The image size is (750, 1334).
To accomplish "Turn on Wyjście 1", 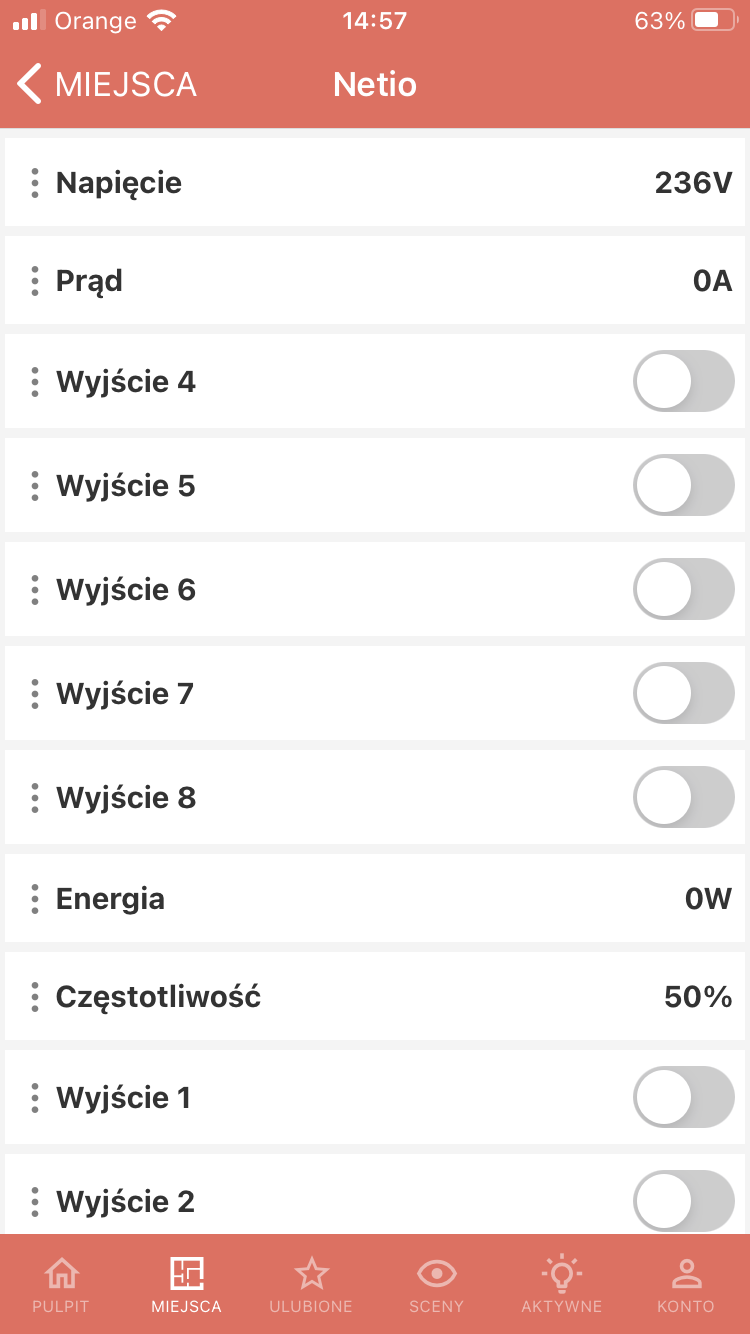I will tap(684, 1097).
